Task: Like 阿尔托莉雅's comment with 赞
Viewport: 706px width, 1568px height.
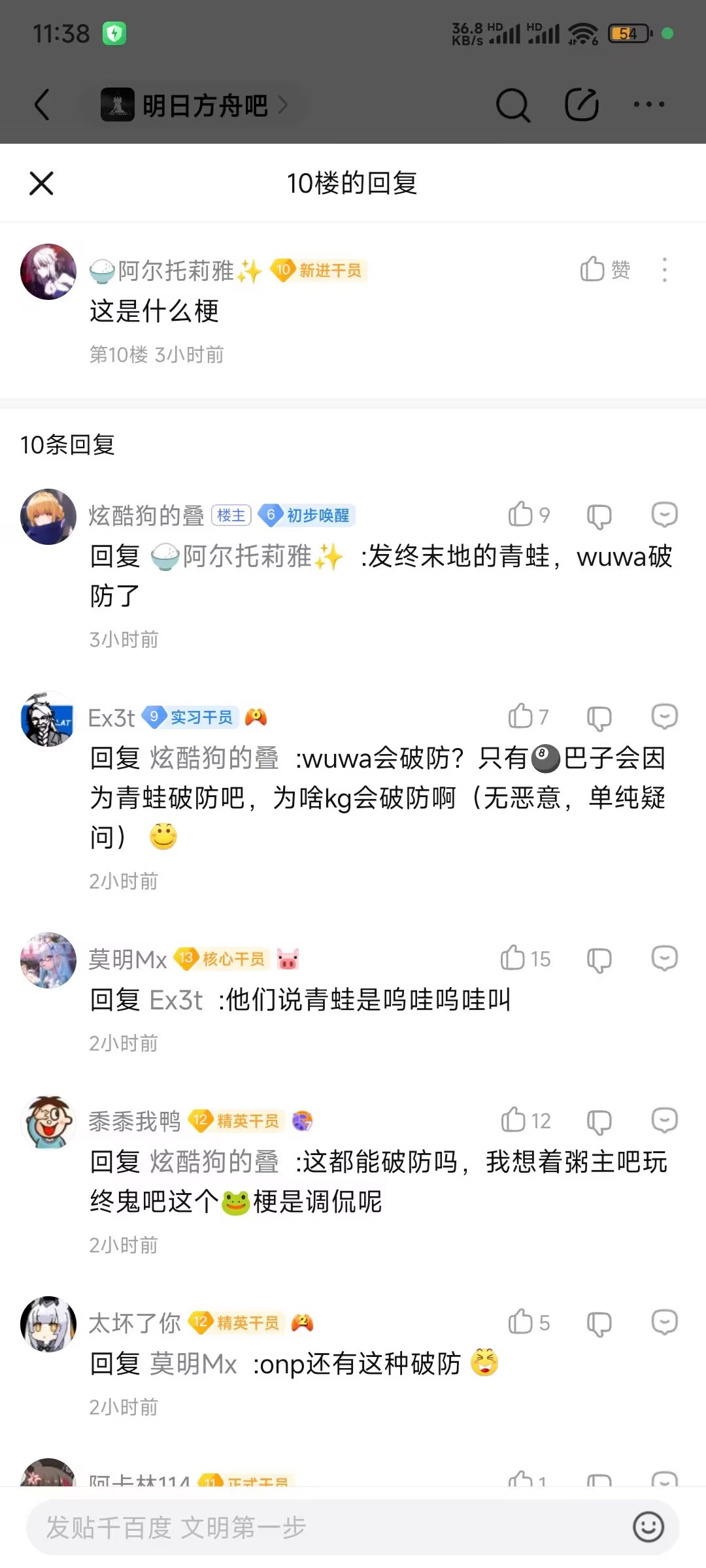Action: [605, 269]
